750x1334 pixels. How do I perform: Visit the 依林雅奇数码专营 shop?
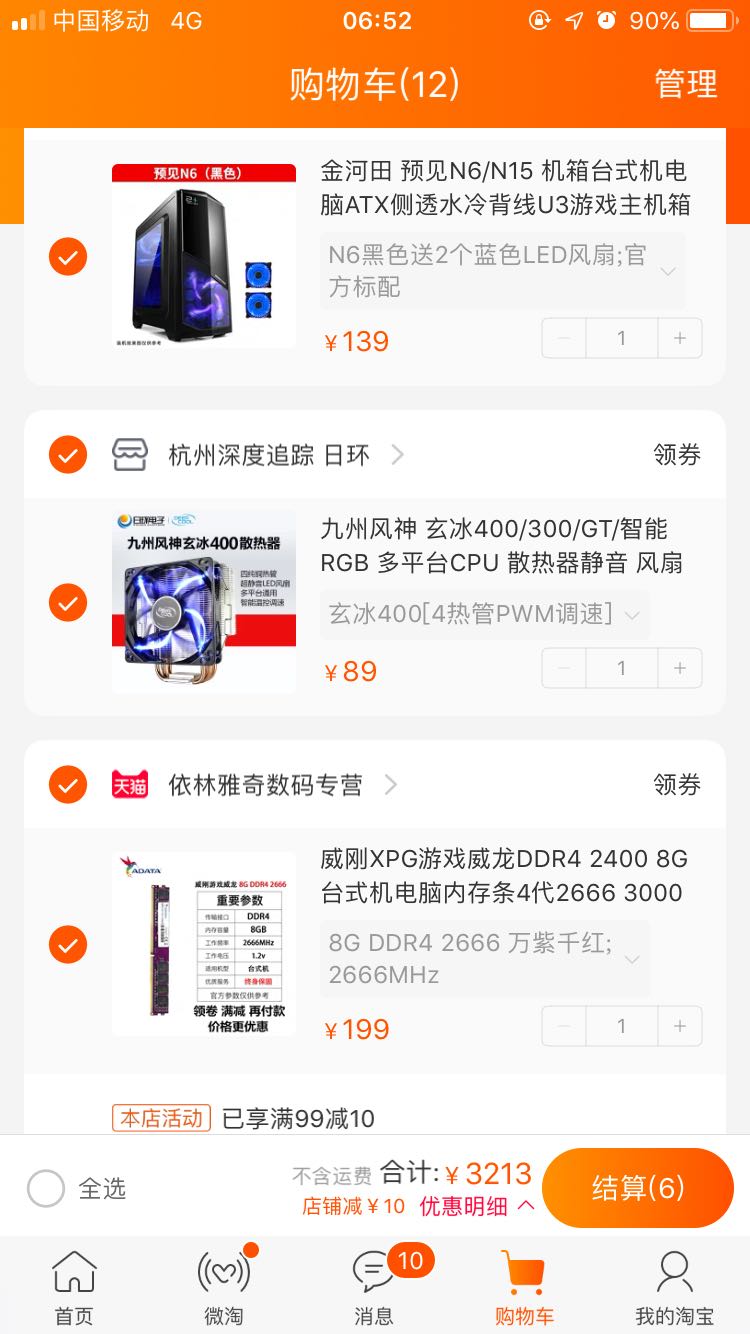pos(266,785)
